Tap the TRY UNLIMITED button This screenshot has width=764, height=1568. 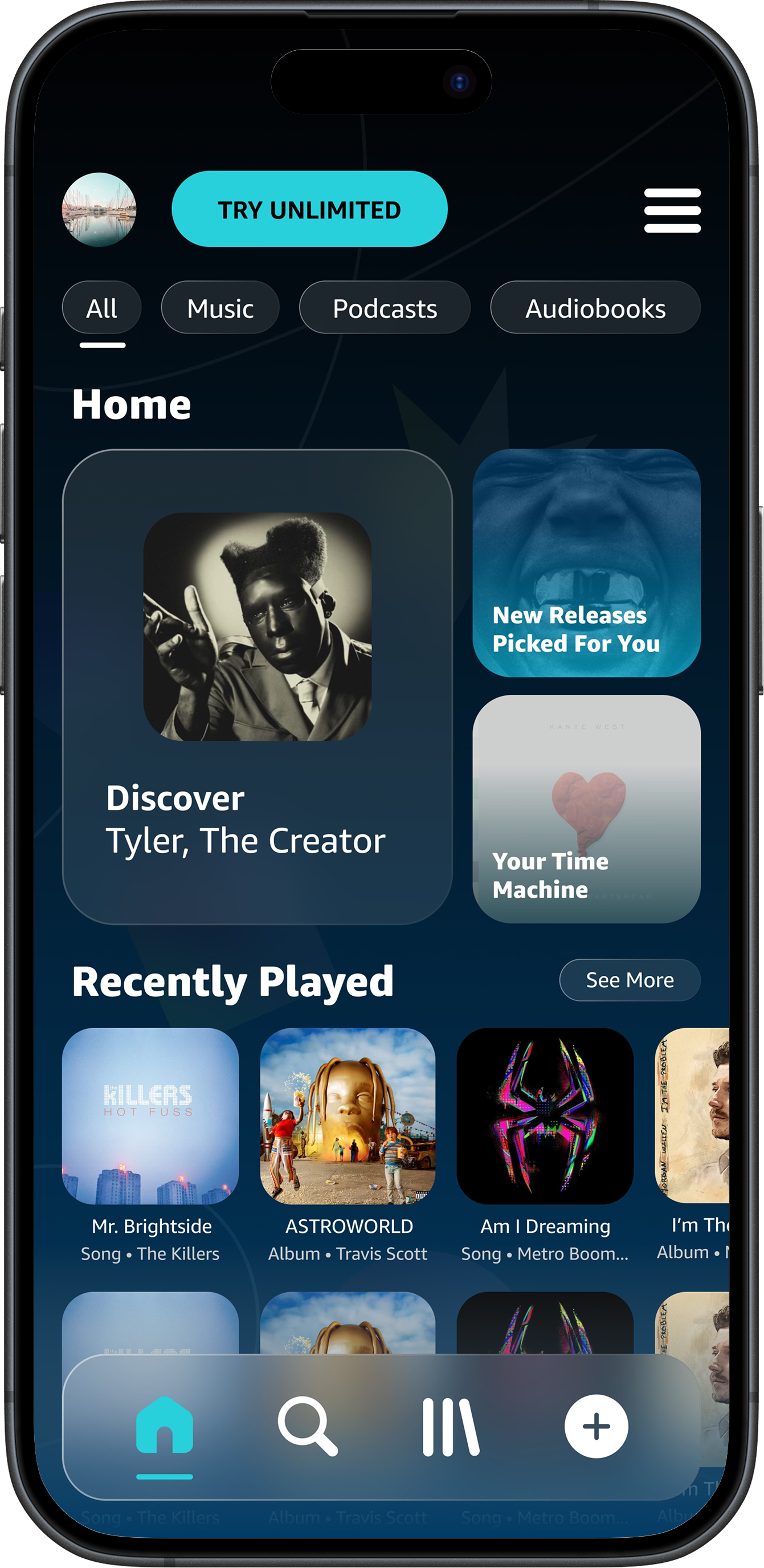coord(309,209)
